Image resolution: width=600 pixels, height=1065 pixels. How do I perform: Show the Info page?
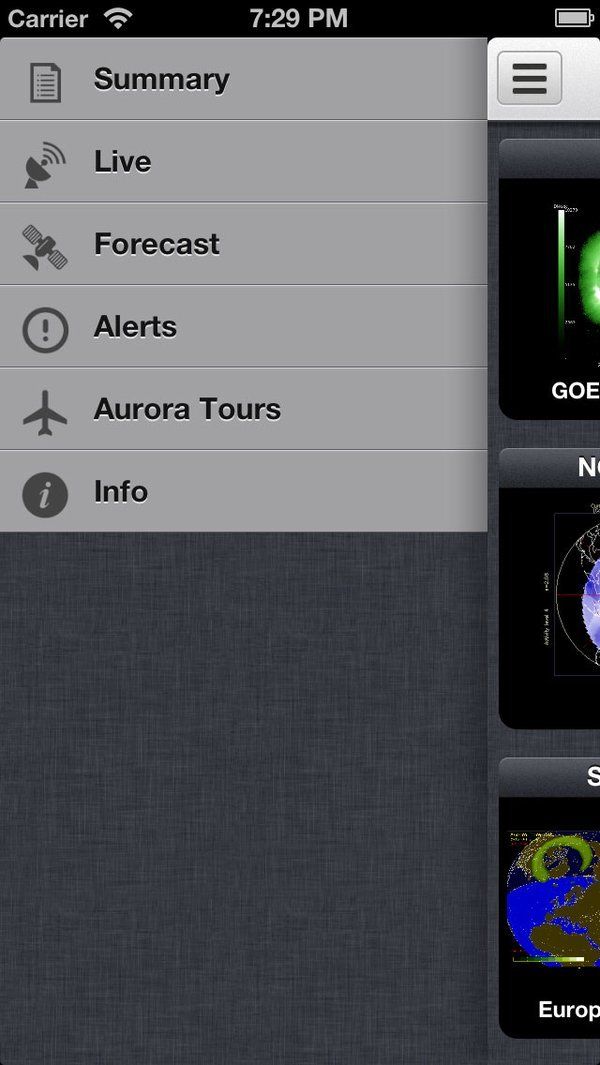243,492
